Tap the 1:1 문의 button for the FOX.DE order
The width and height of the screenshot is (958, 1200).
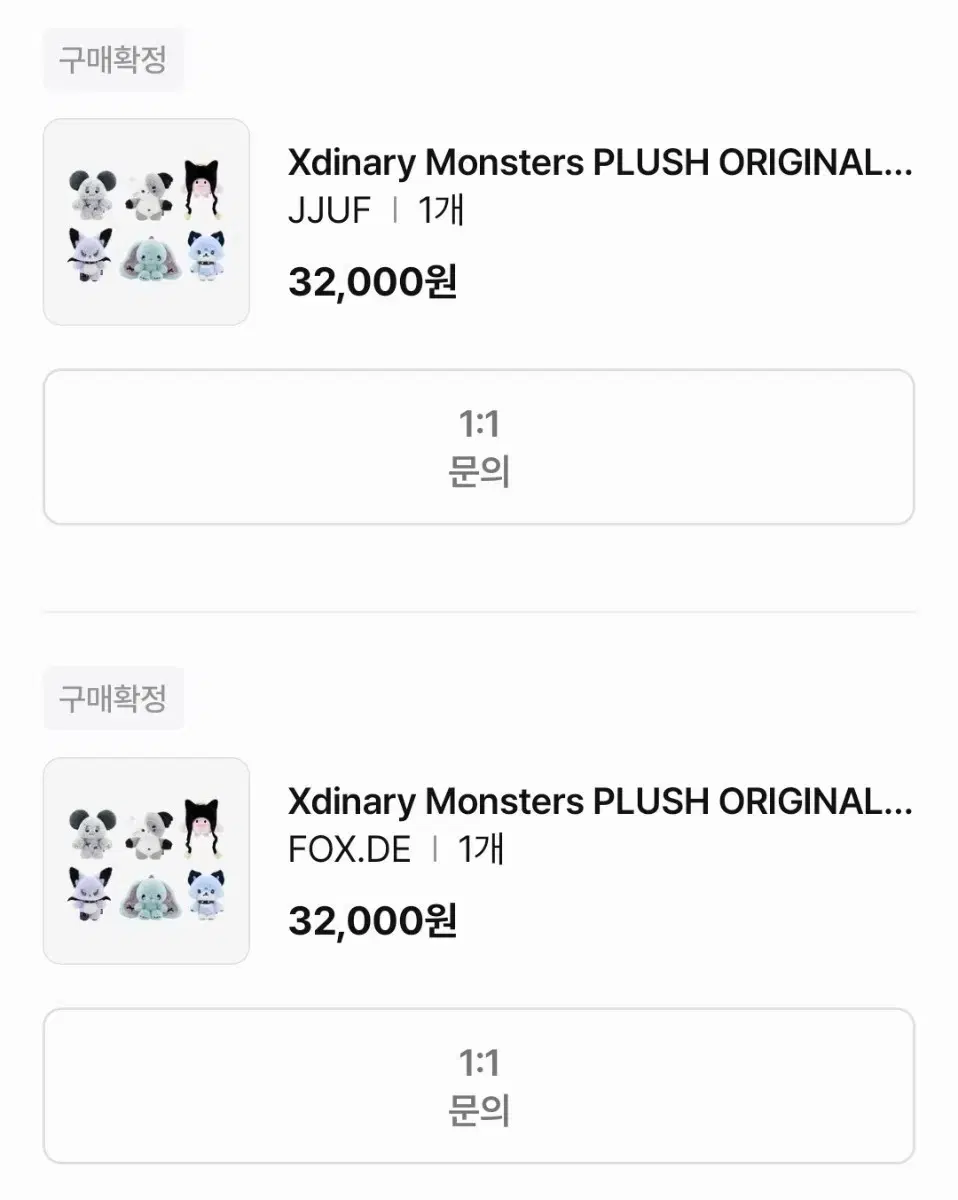(479, 1087)
